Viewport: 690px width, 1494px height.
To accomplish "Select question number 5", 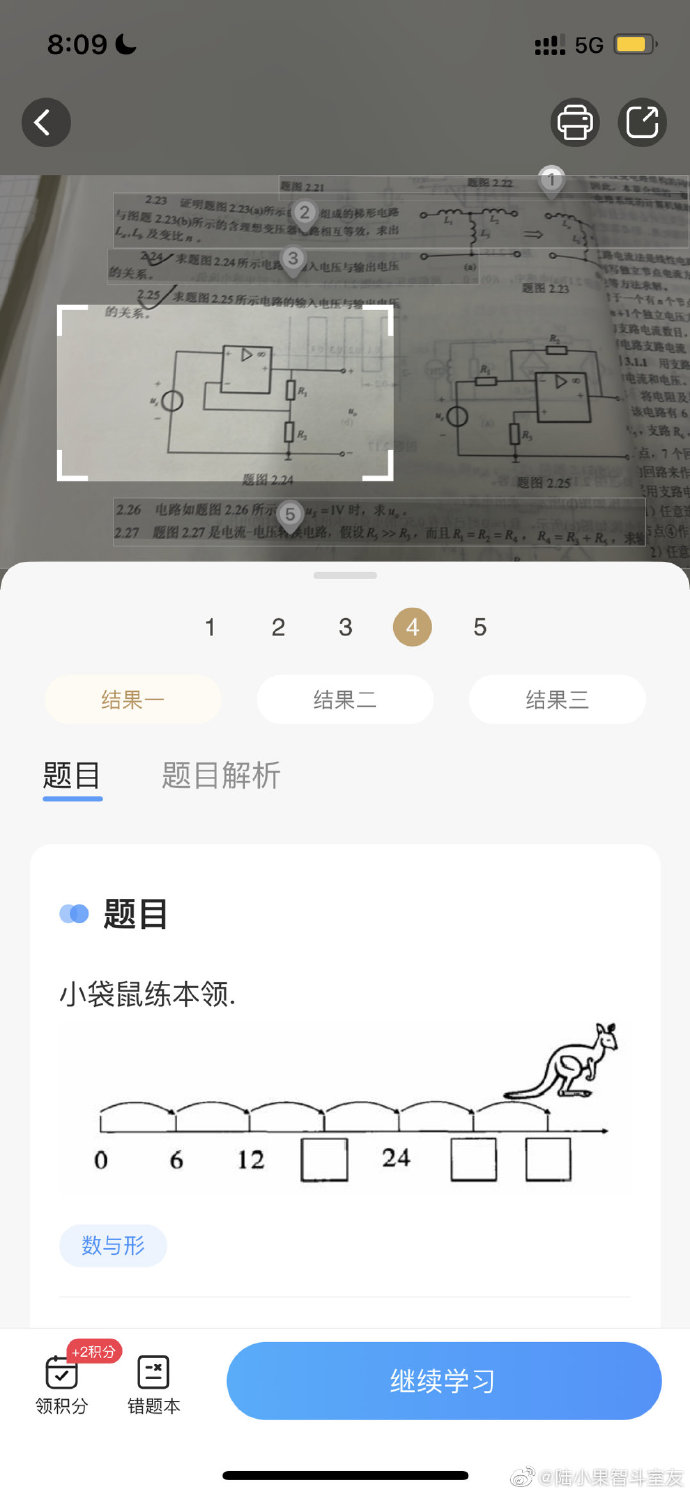I will tap(480, 628).
